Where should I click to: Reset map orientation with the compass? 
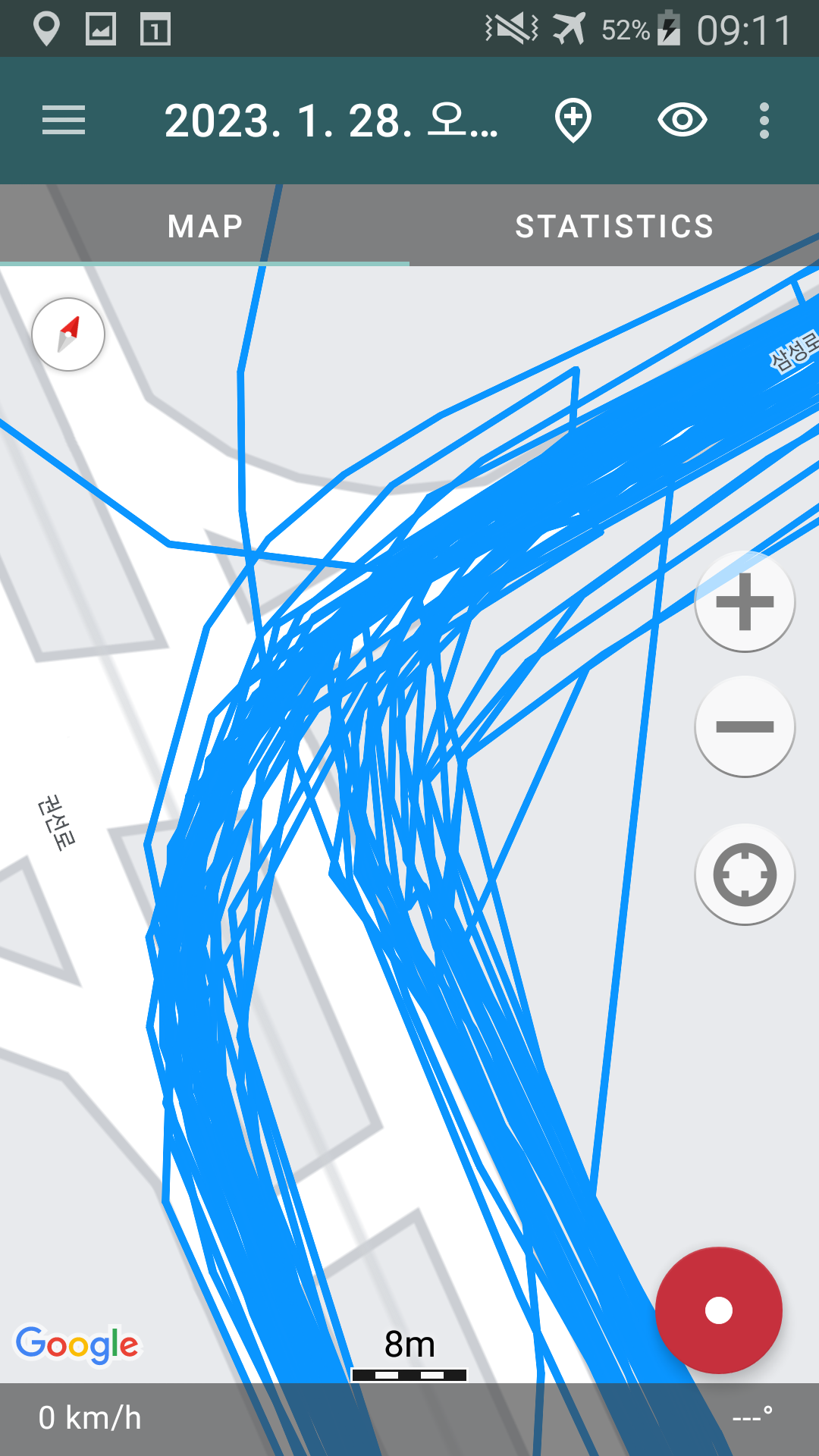click(68, 334)
